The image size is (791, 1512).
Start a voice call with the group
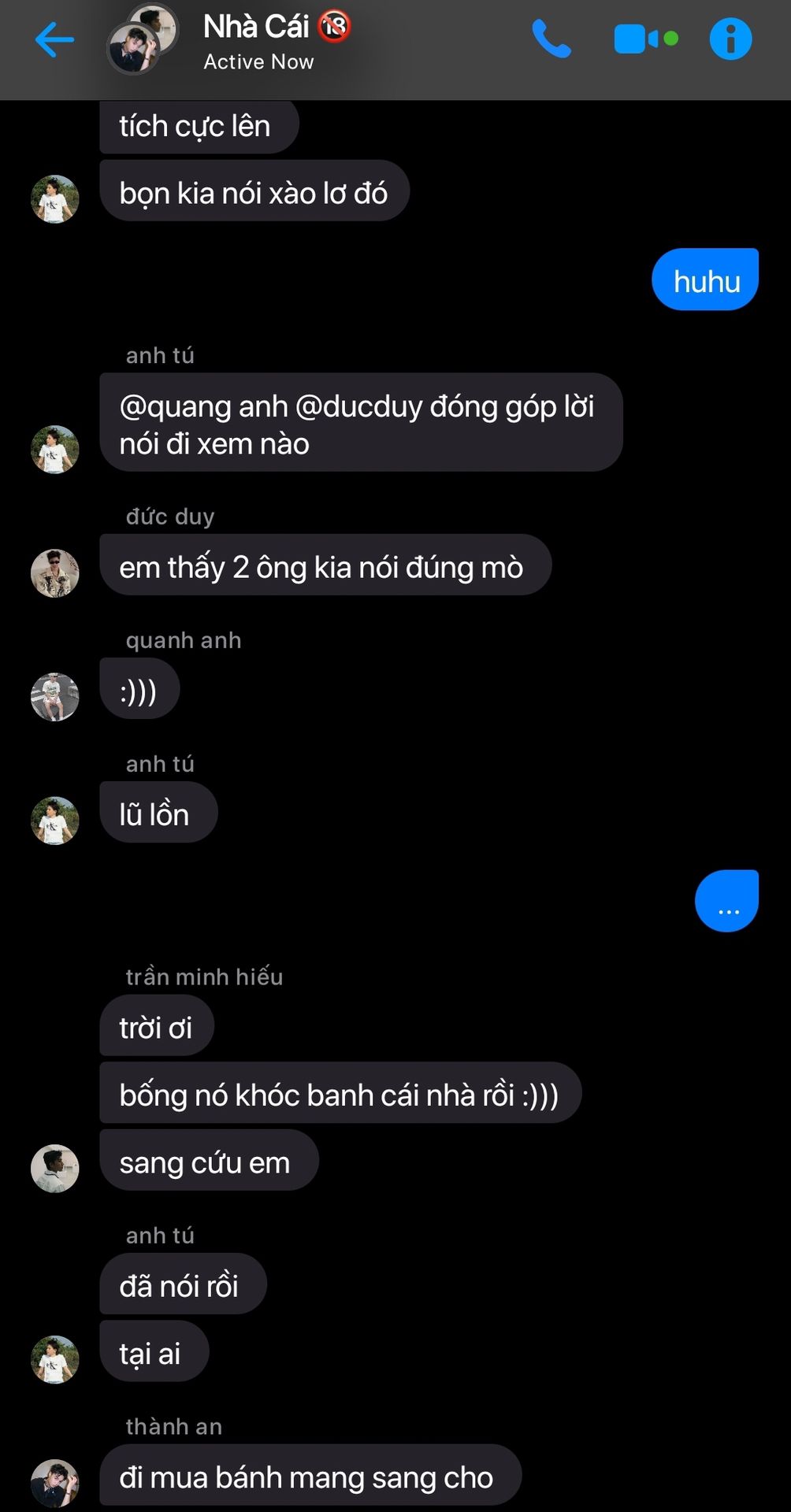[551, 39]
